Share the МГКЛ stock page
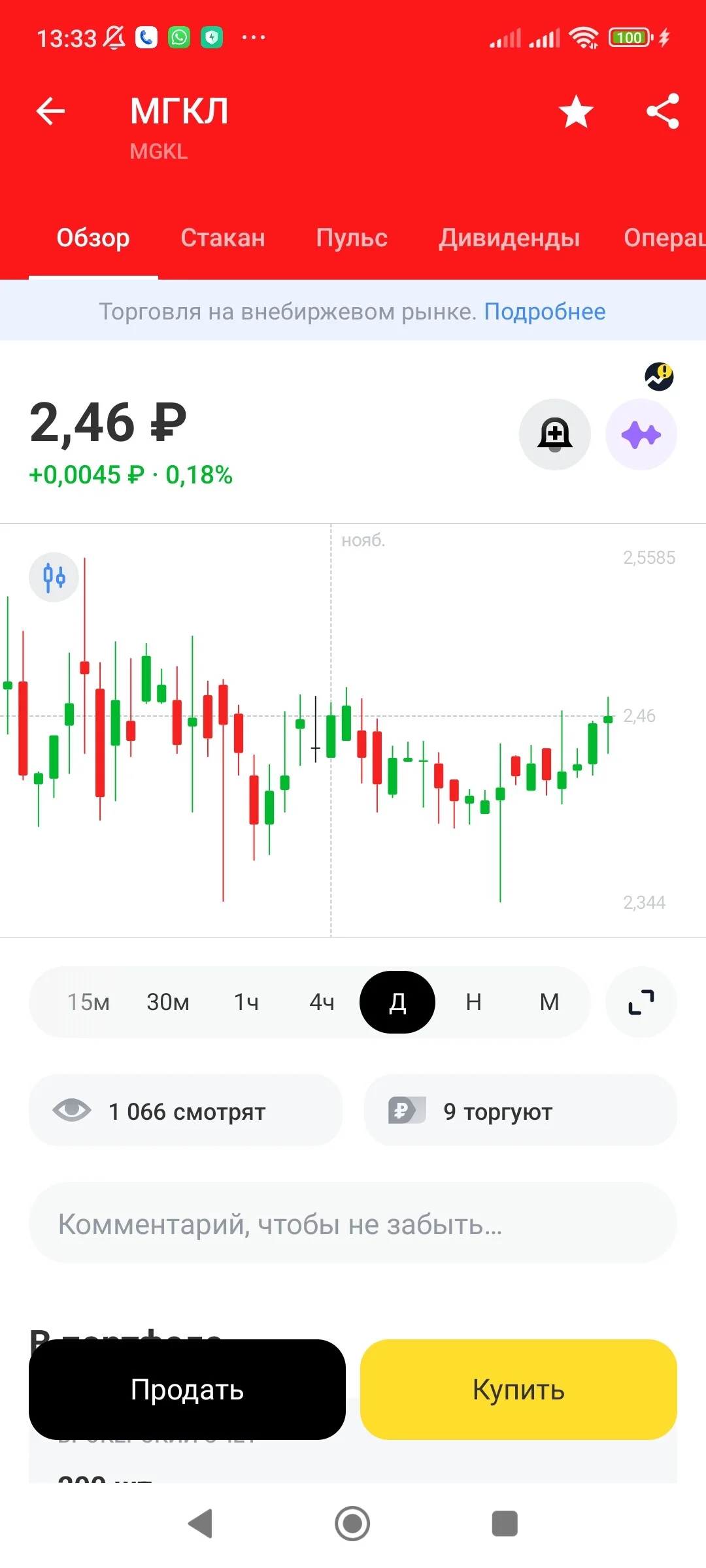Screen dimensions: 706x1568 pyautogui.click(x=663, y=111)
